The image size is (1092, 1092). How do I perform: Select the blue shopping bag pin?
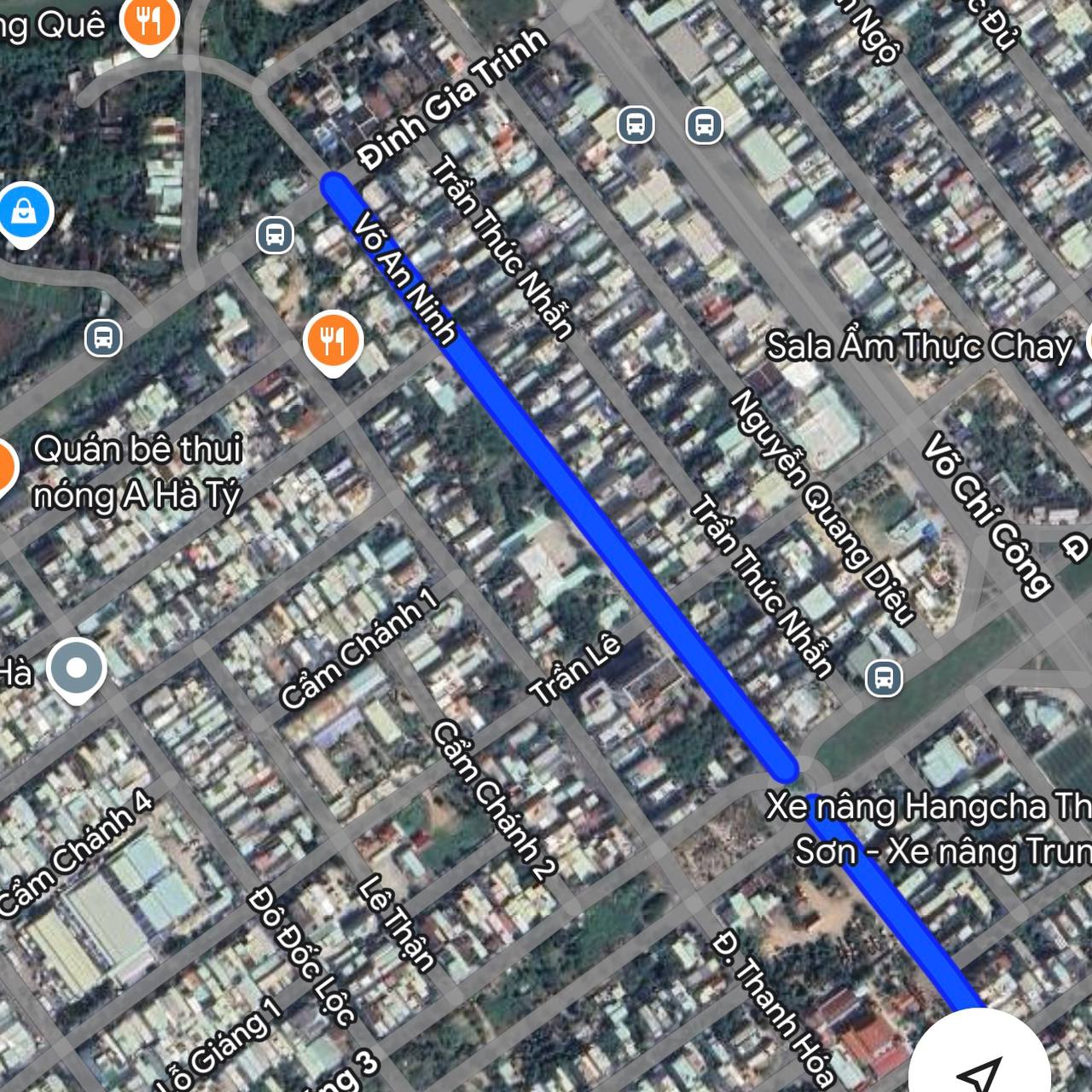[x=24, y=212]
